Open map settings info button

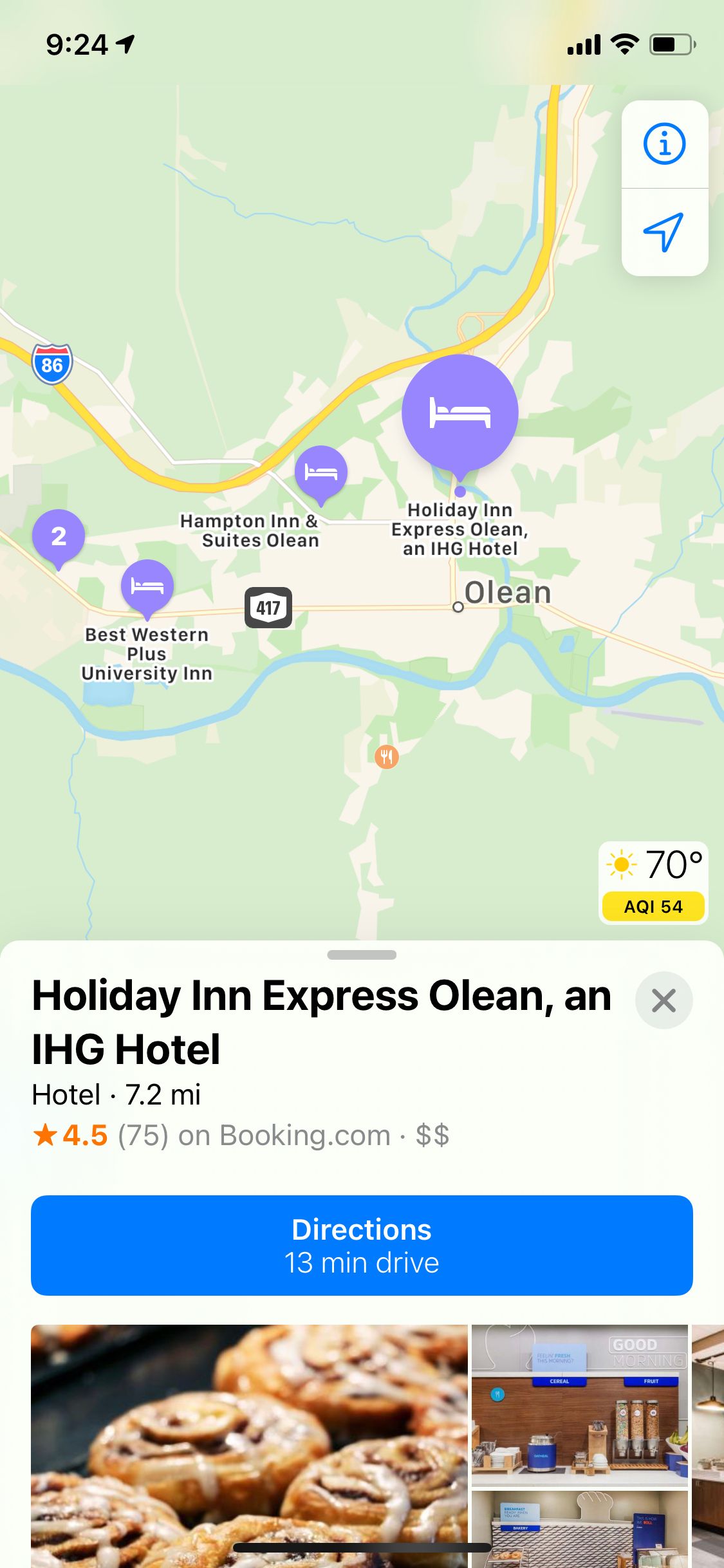665,144
